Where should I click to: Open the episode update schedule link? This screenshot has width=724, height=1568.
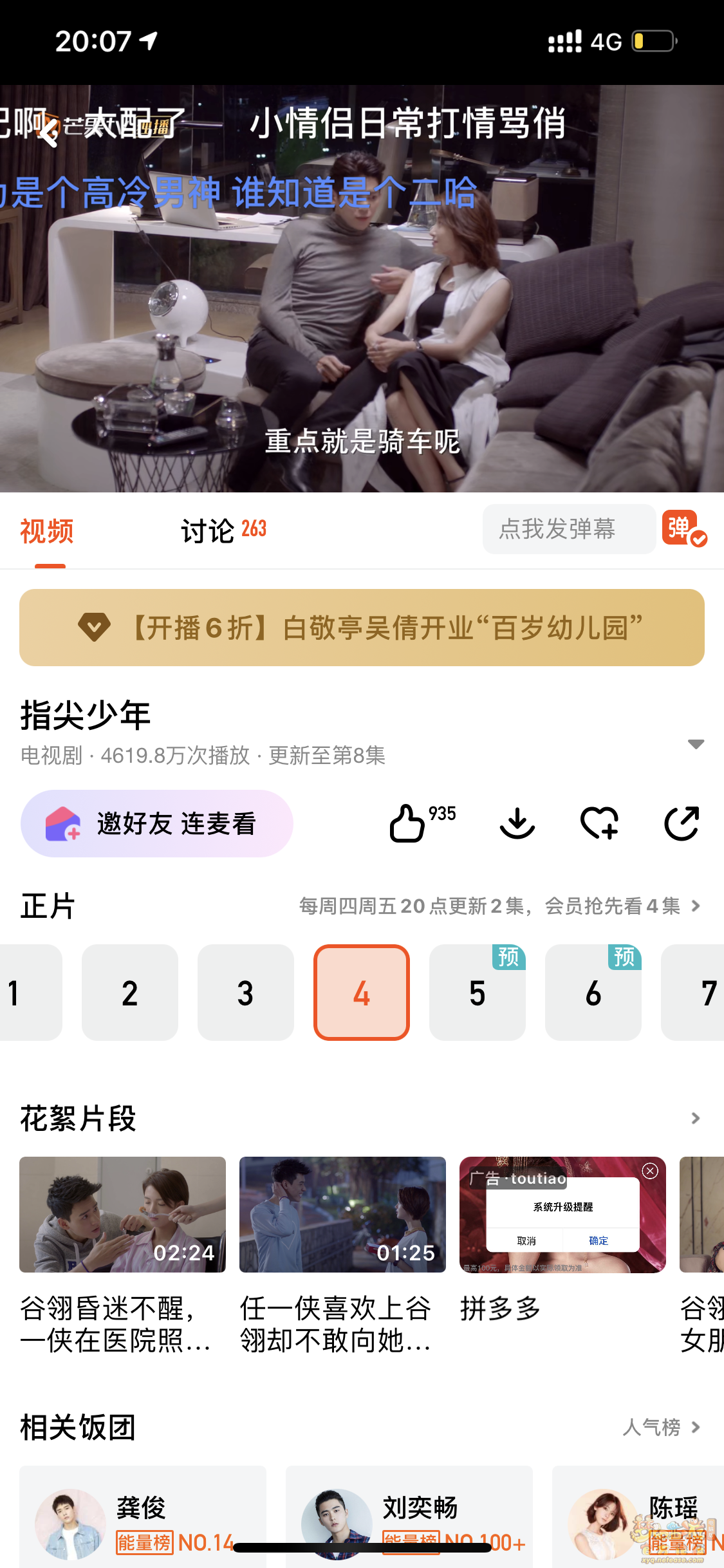[499, 906]
